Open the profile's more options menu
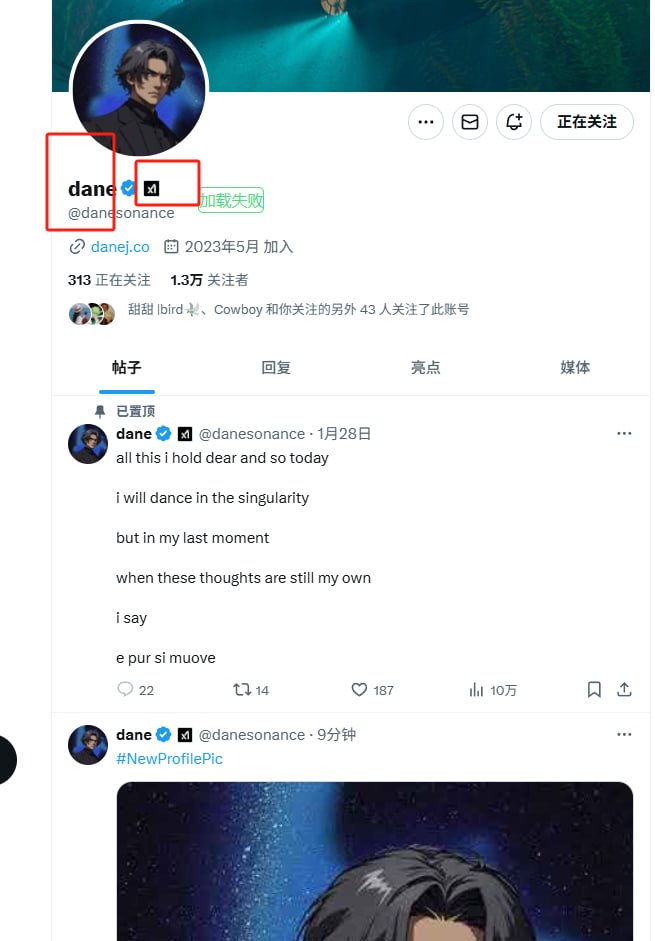The width and height of the screenshot is (655, 941). pyautogui.click(x=426, y=122)
